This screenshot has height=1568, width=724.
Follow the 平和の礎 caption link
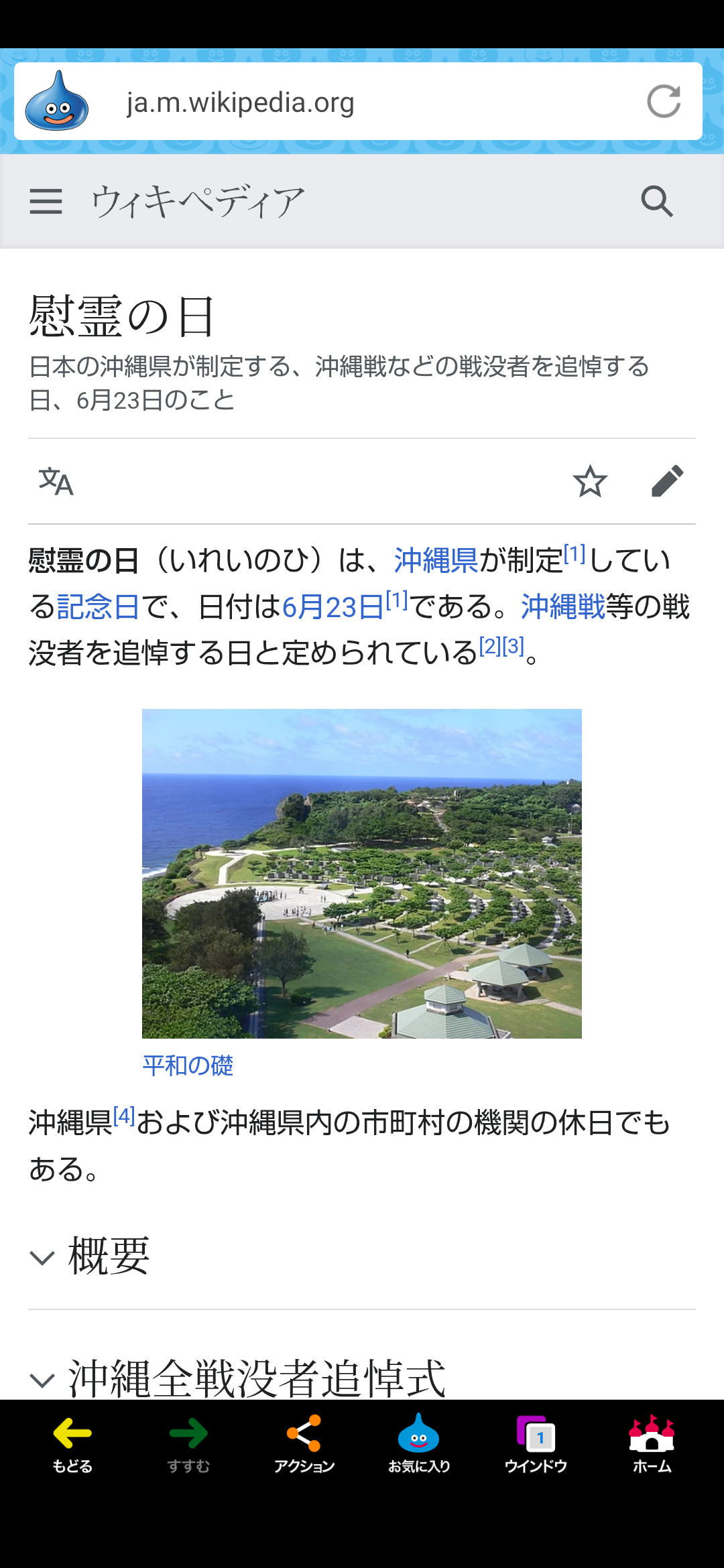pos(188,1065)
